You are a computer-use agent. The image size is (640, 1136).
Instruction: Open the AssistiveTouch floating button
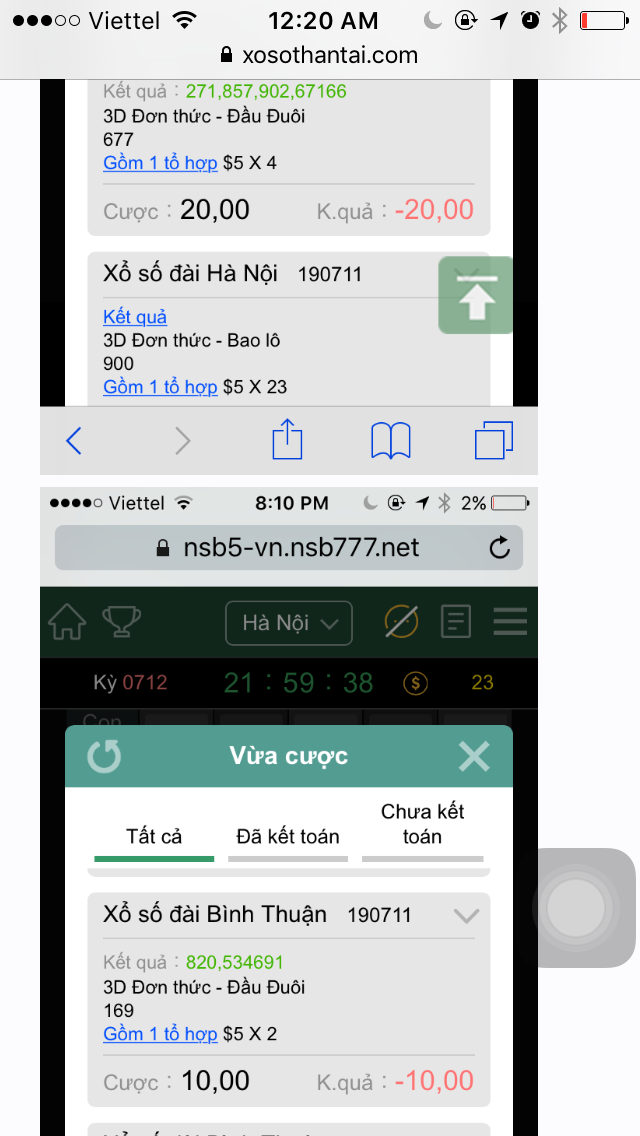pyautogui.click(x=585, y=908)
